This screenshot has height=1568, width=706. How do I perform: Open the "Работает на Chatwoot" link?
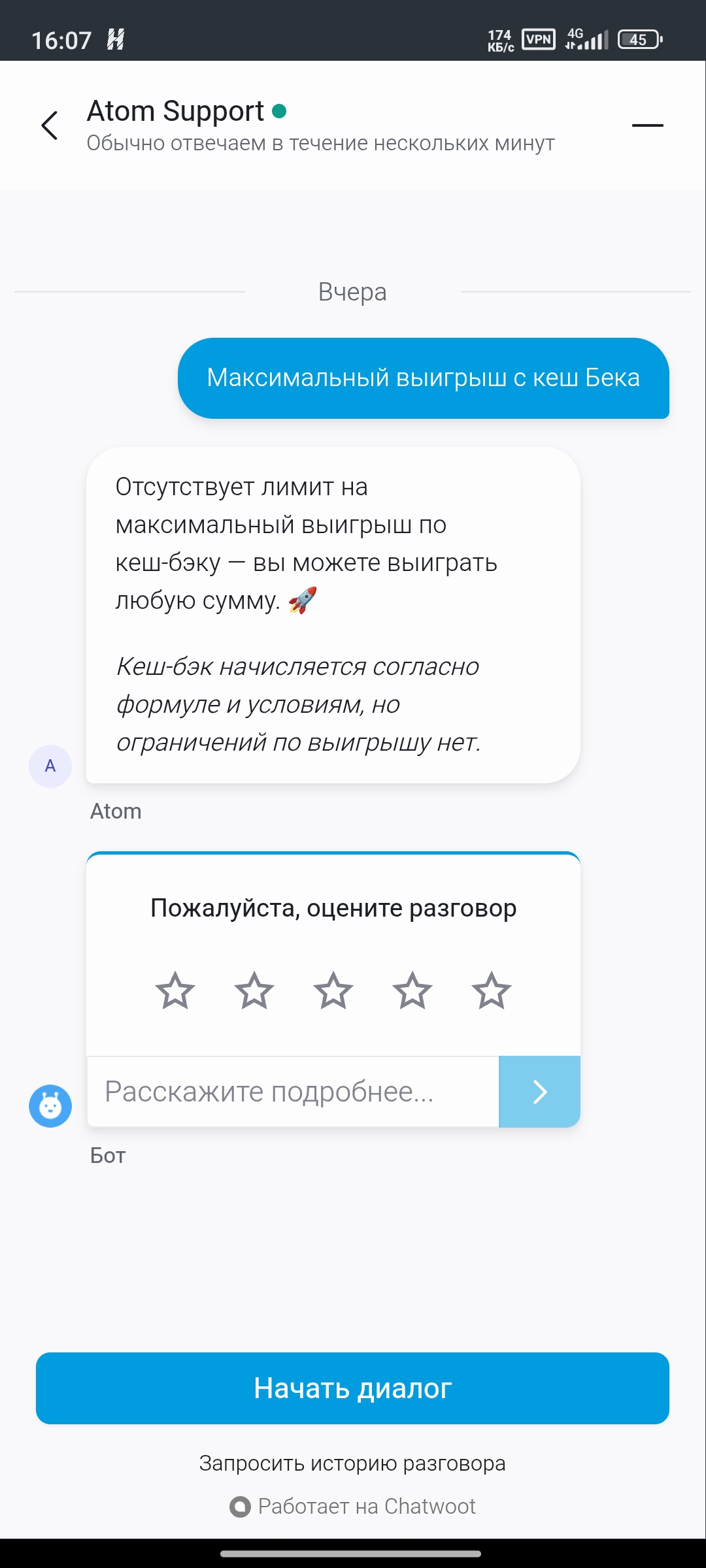tap(352, 1506)
